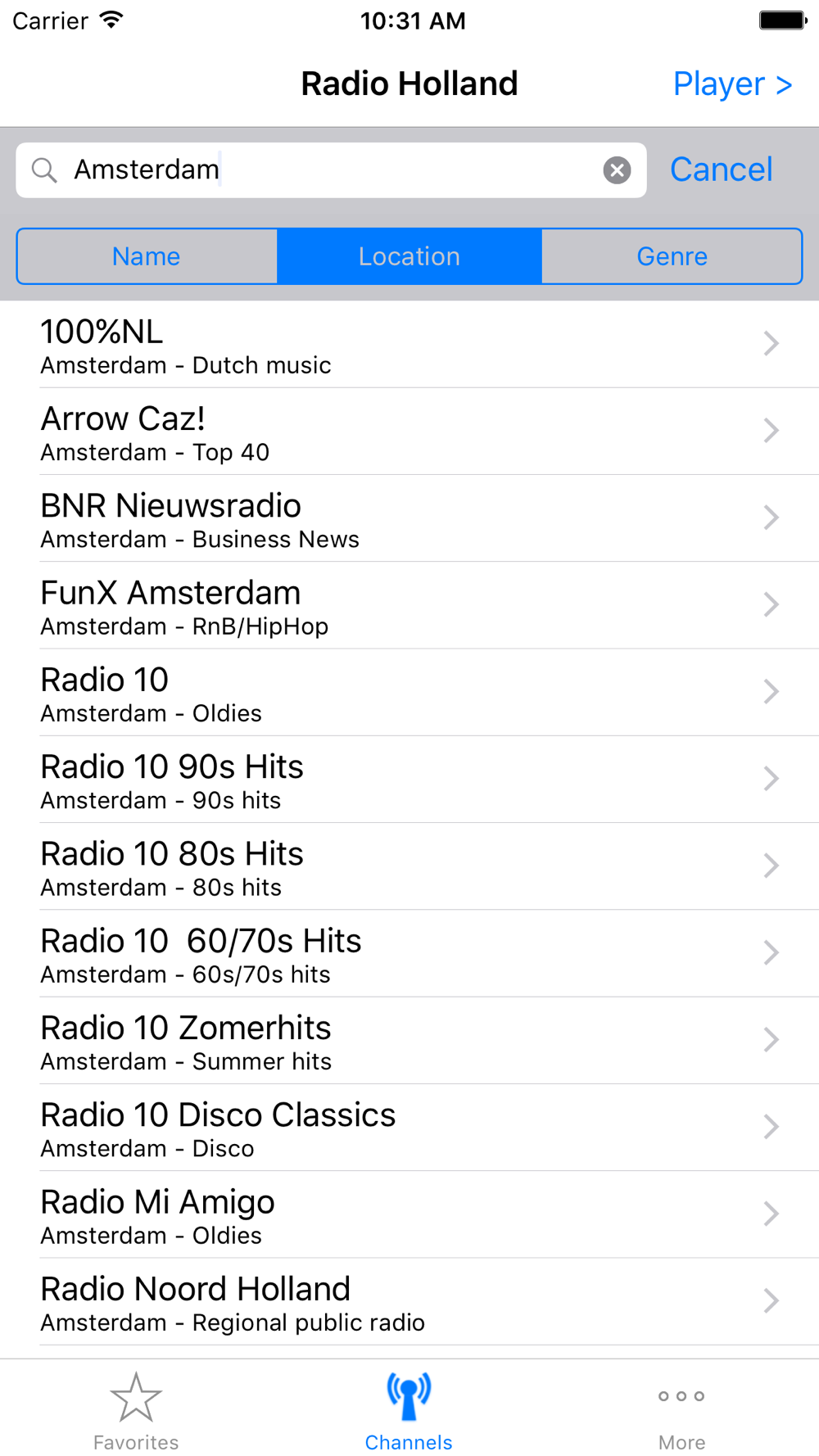Open Radio 10 90s Hits

(409, 780)
